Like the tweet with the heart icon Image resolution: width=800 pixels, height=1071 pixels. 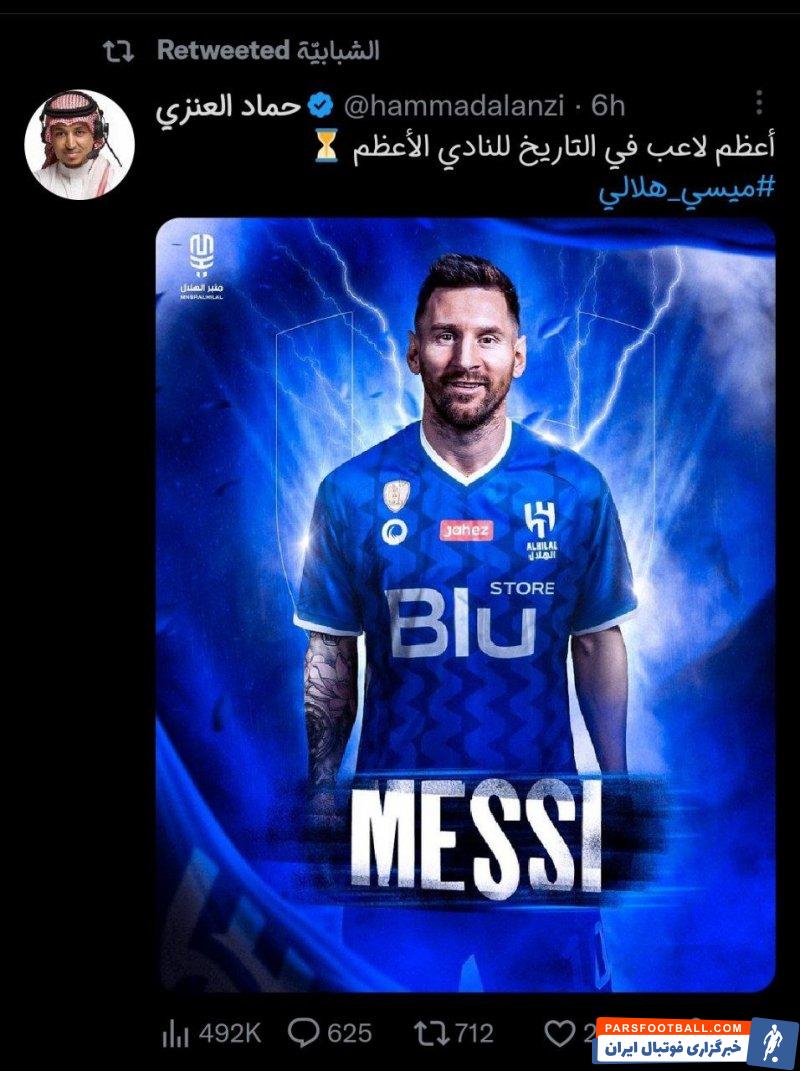[558, 1032]
